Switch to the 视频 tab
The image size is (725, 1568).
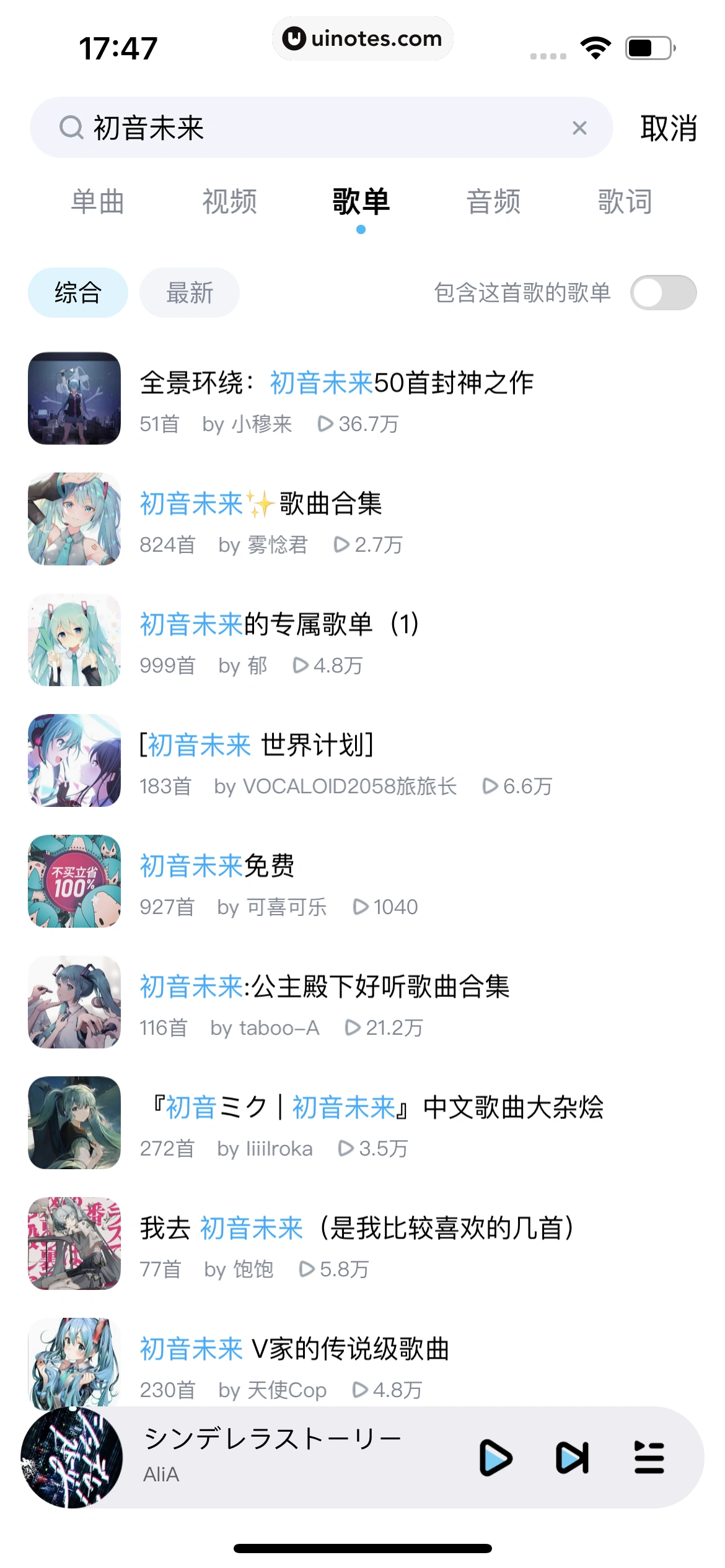point(229,203)
